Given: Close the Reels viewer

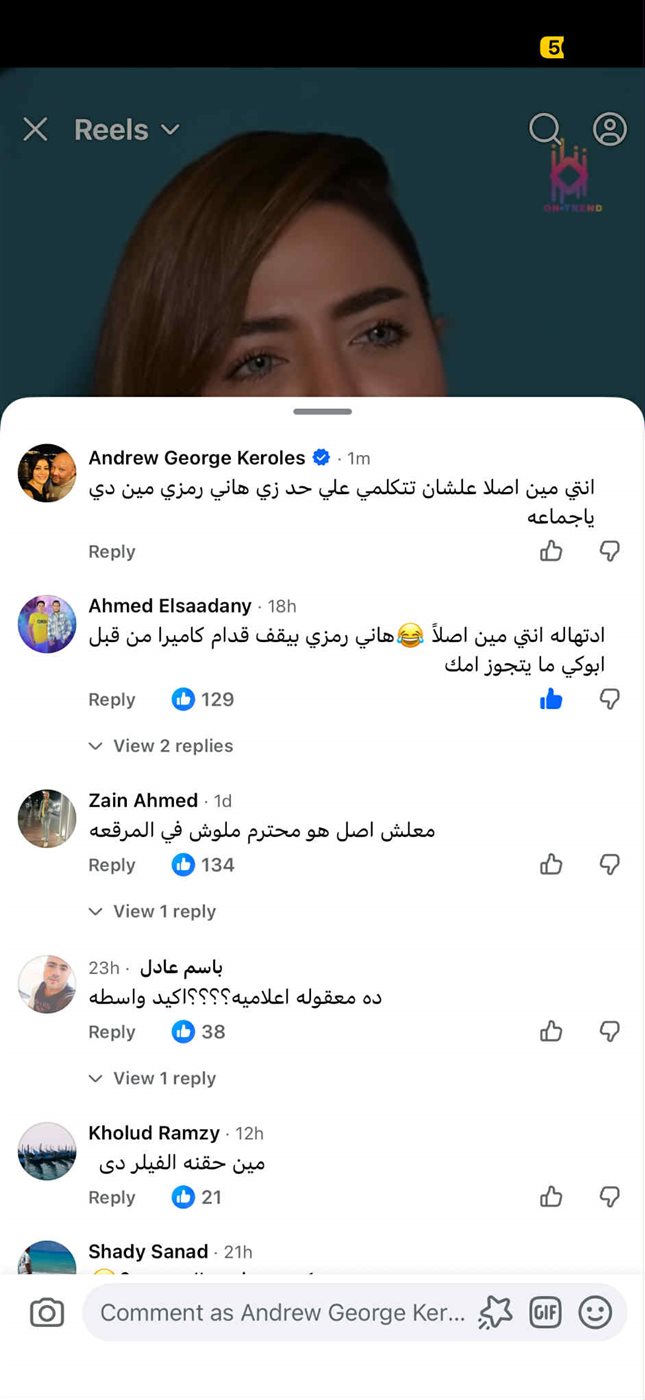Looking at the screenshot, I should [x=35, y=129].
